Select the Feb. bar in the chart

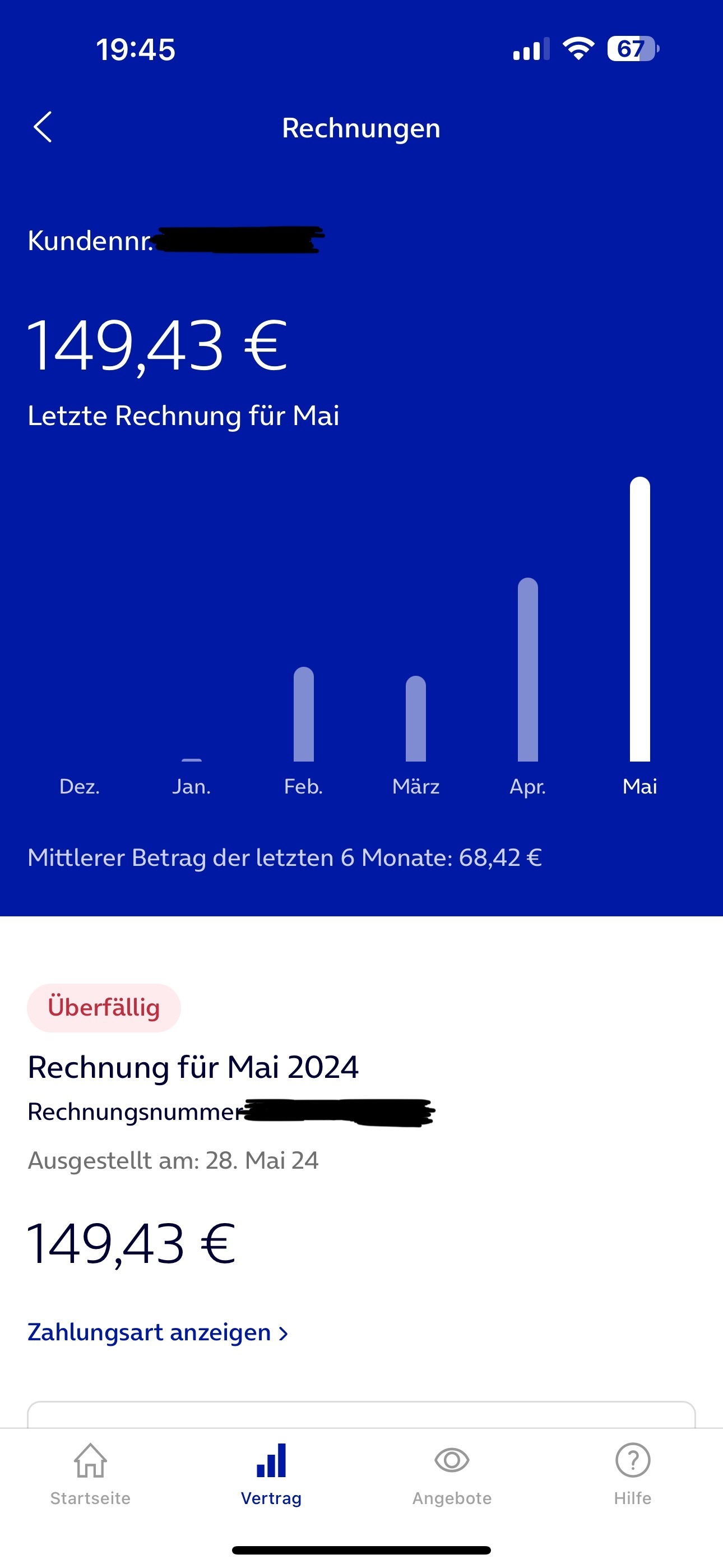(304, 714)
